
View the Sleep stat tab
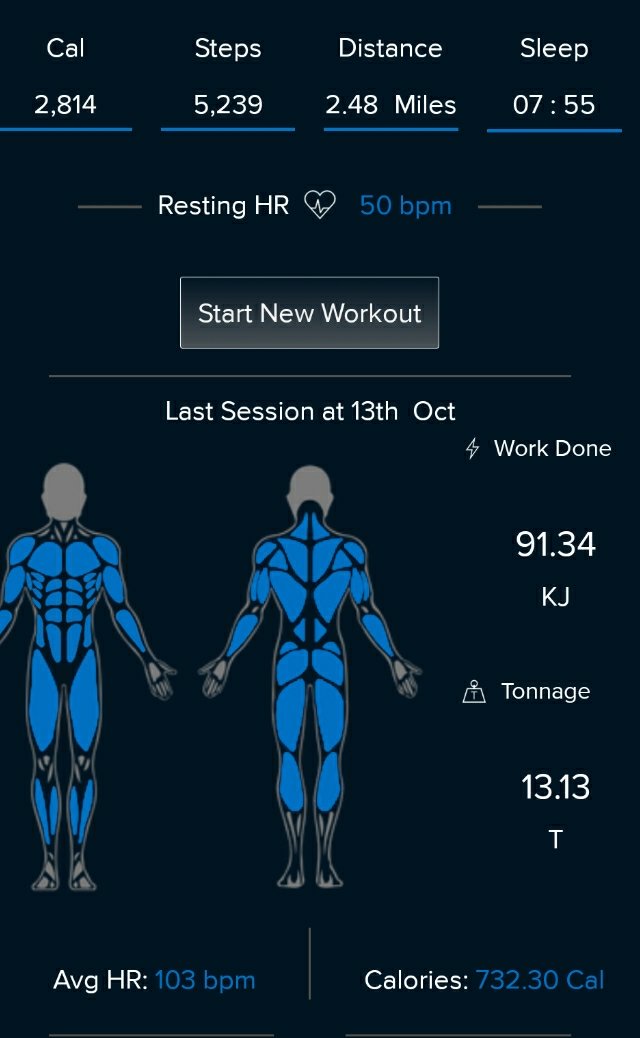click(x=554, y=80)
